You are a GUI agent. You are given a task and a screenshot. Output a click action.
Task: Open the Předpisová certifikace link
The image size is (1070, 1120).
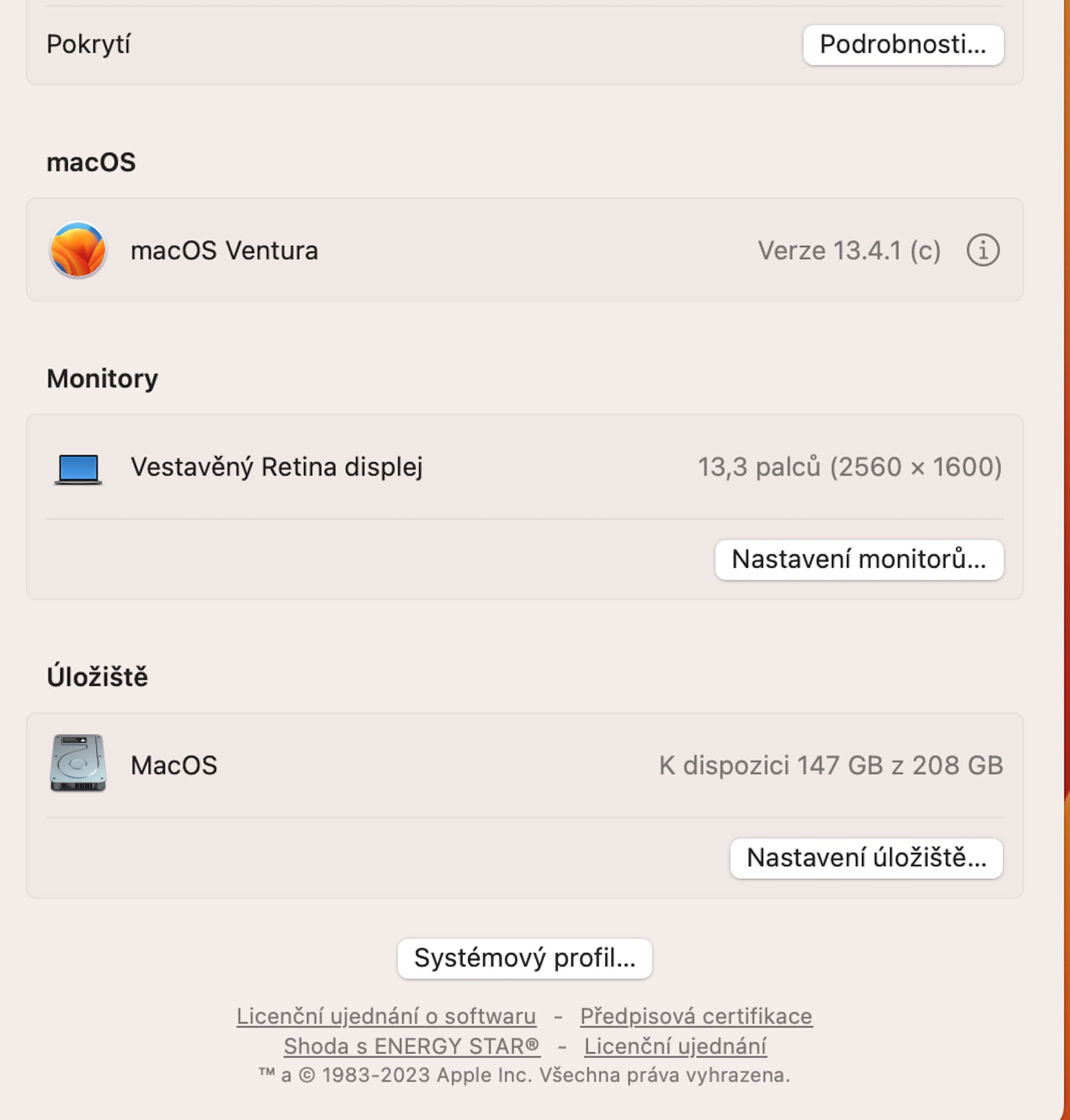(x=696, y=1016)
